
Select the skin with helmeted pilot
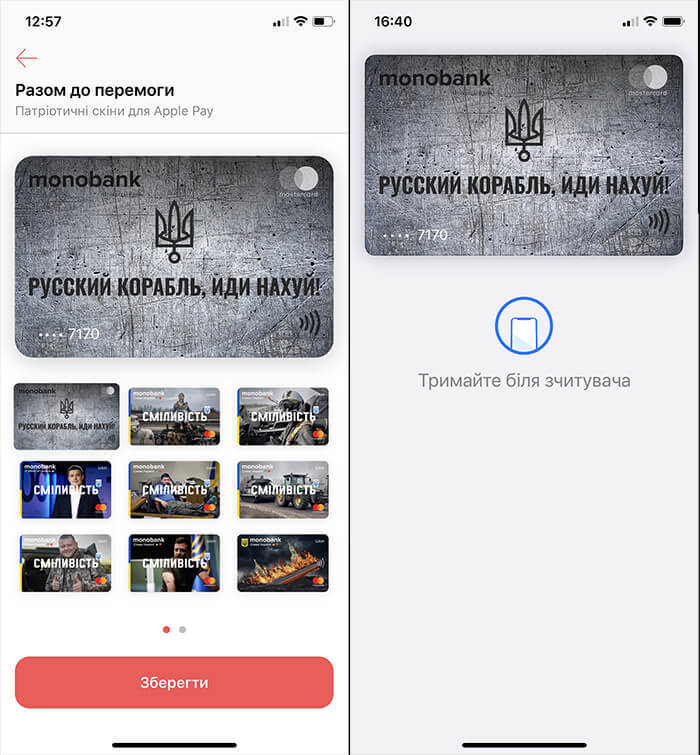point(283,417)
